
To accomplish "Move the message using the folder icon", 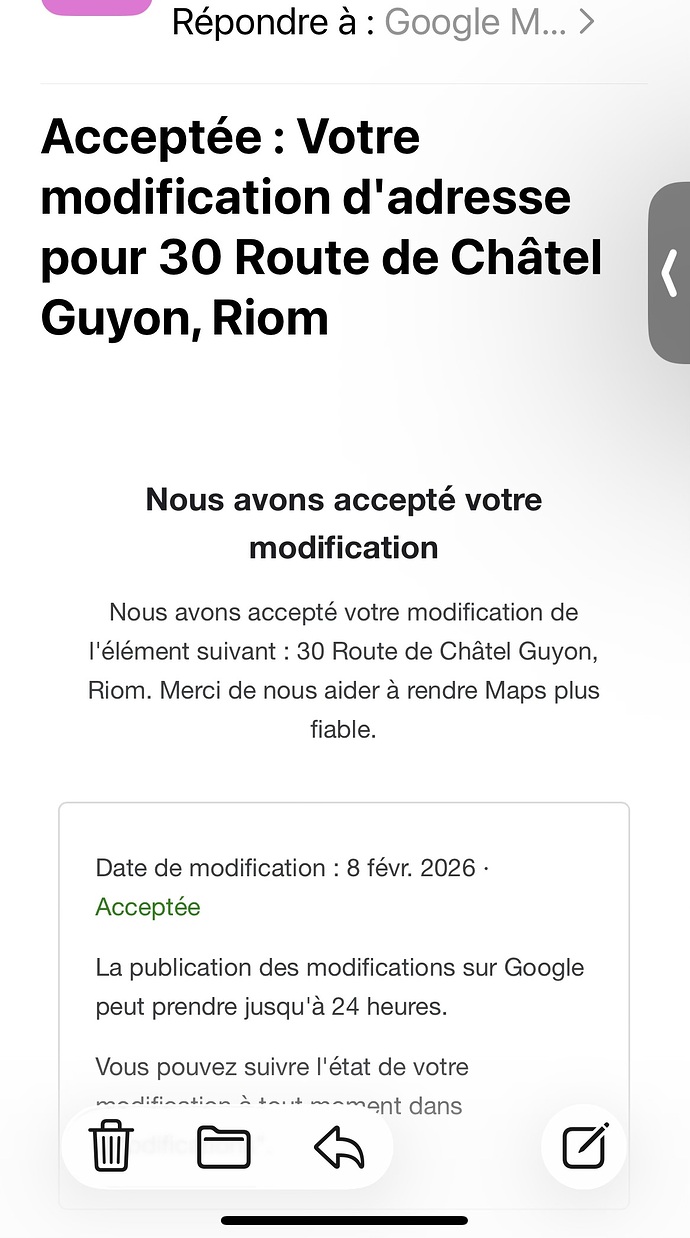I will 224,1147.
